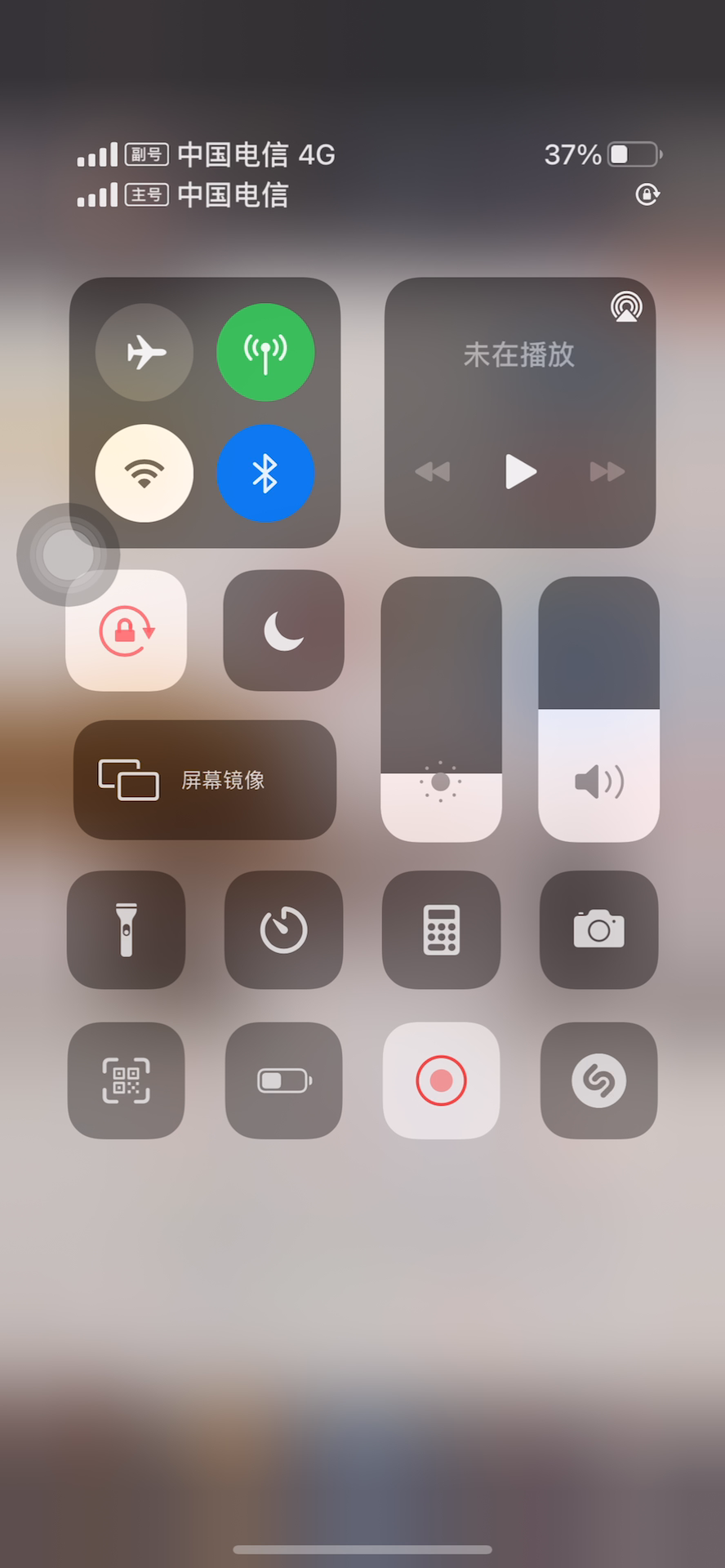
Task: Open 屏幕镜像 screen mirroring
Action: pyautogui.click(x=205, y=780)
